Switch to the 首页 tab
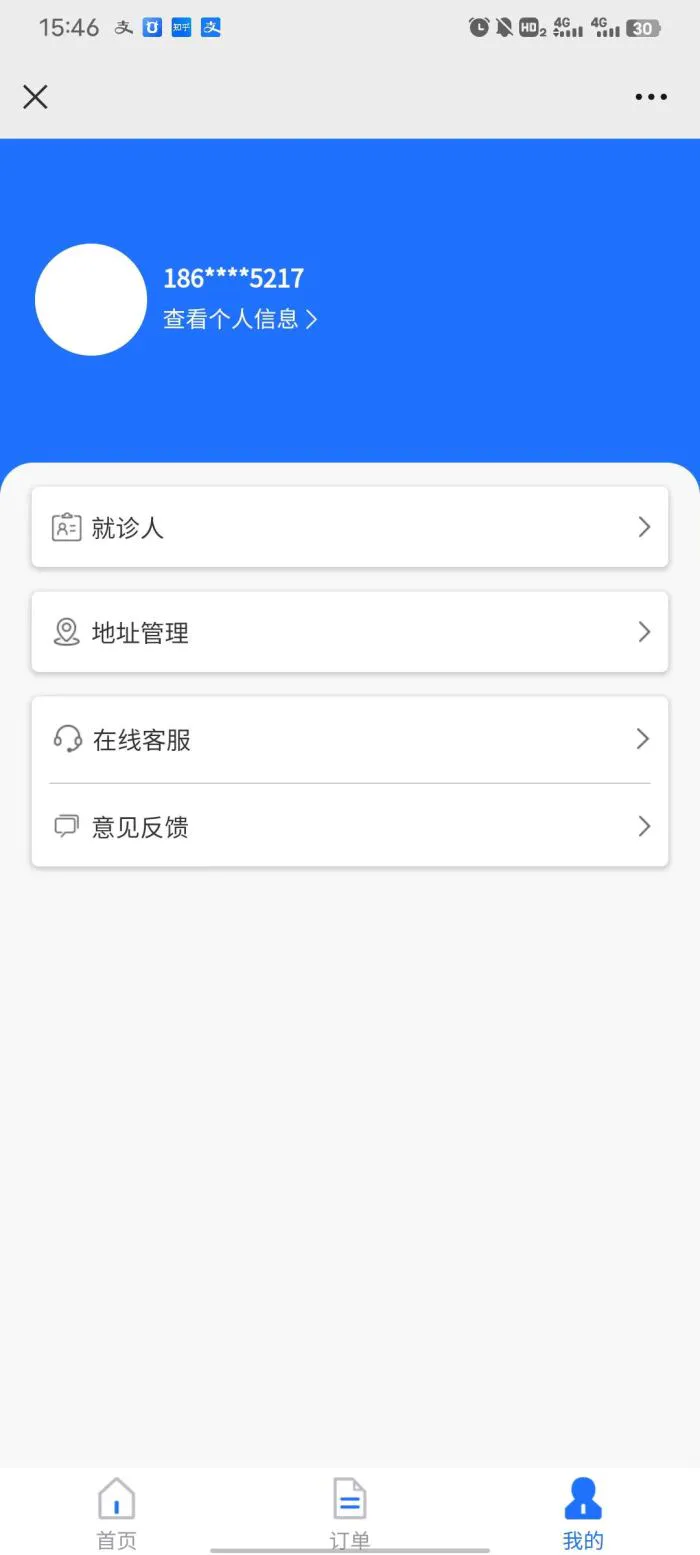The image size is (700, 1555). pos(116,1513)
